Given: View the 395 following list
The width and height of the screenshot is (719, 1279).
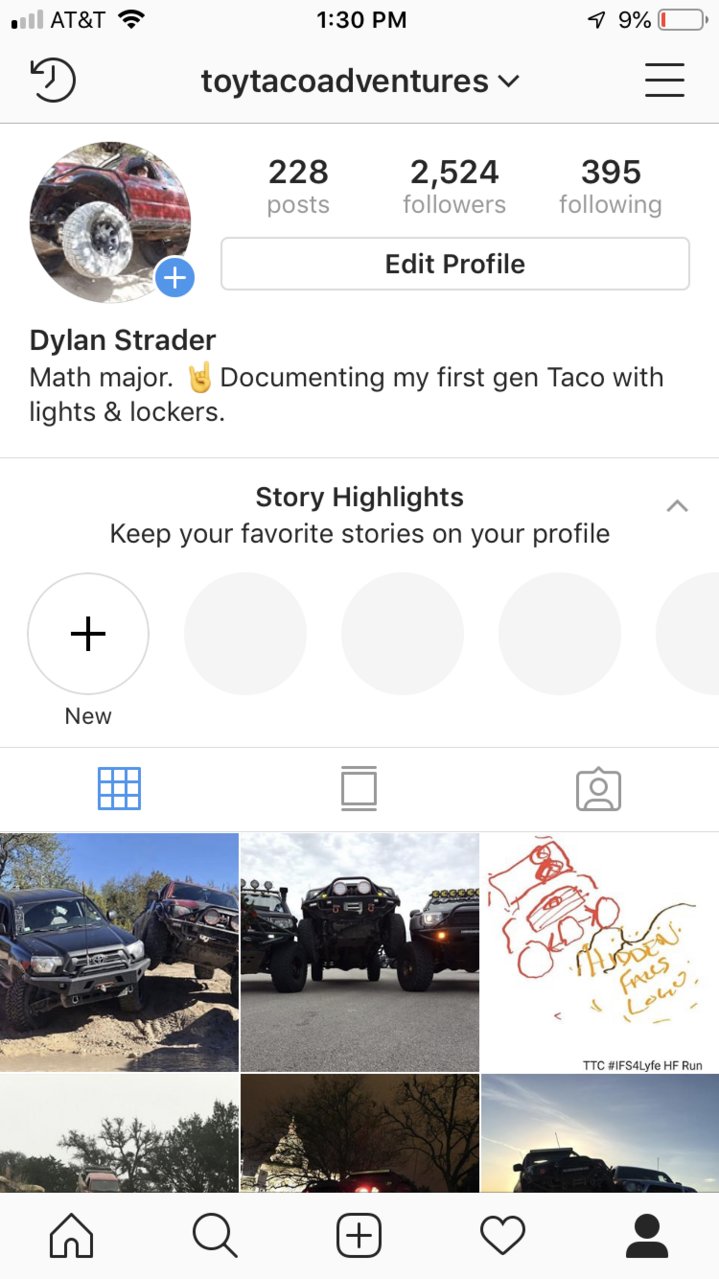Looking at the screenshot, I should tap(610, 187).
